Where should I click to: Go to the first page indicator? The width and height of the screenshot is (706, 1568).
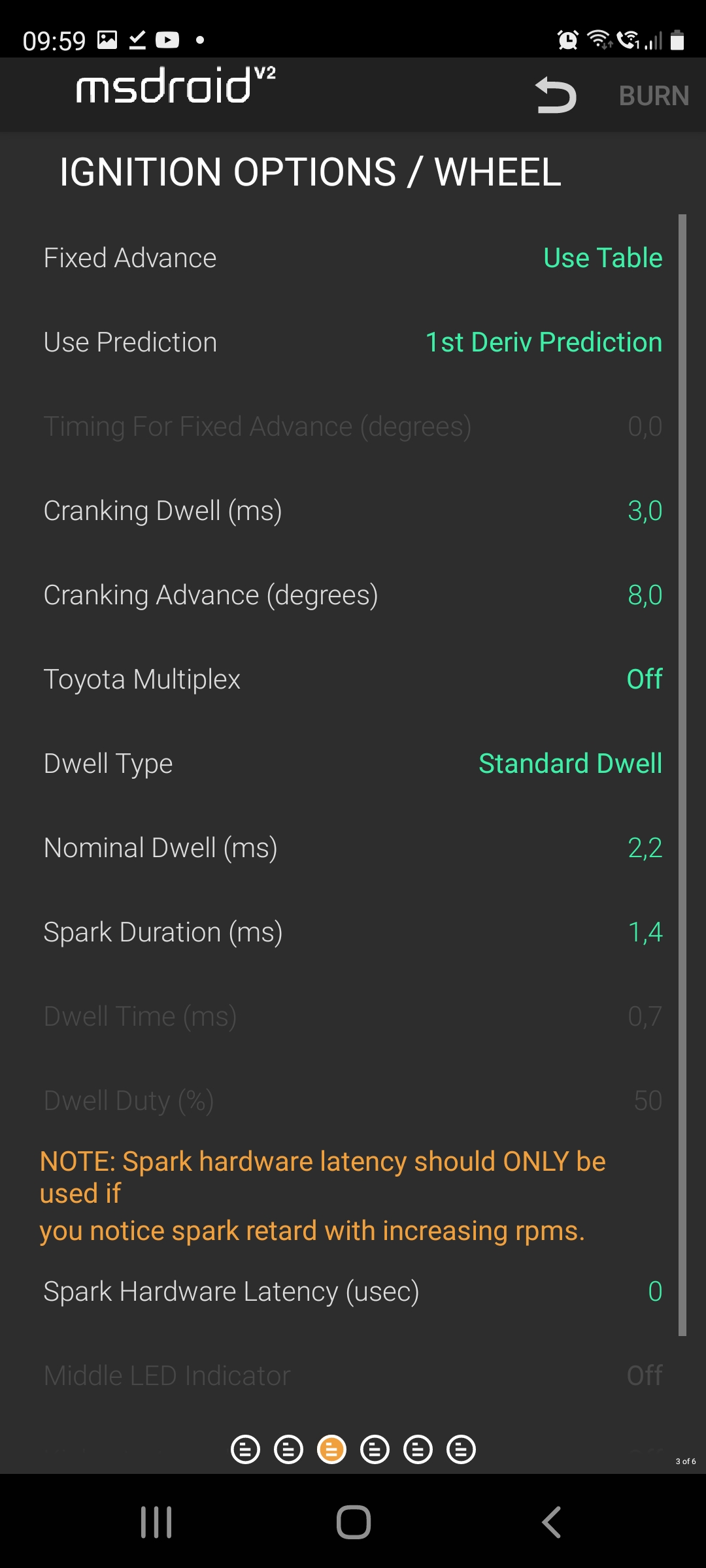click(x=246, y=1450)
